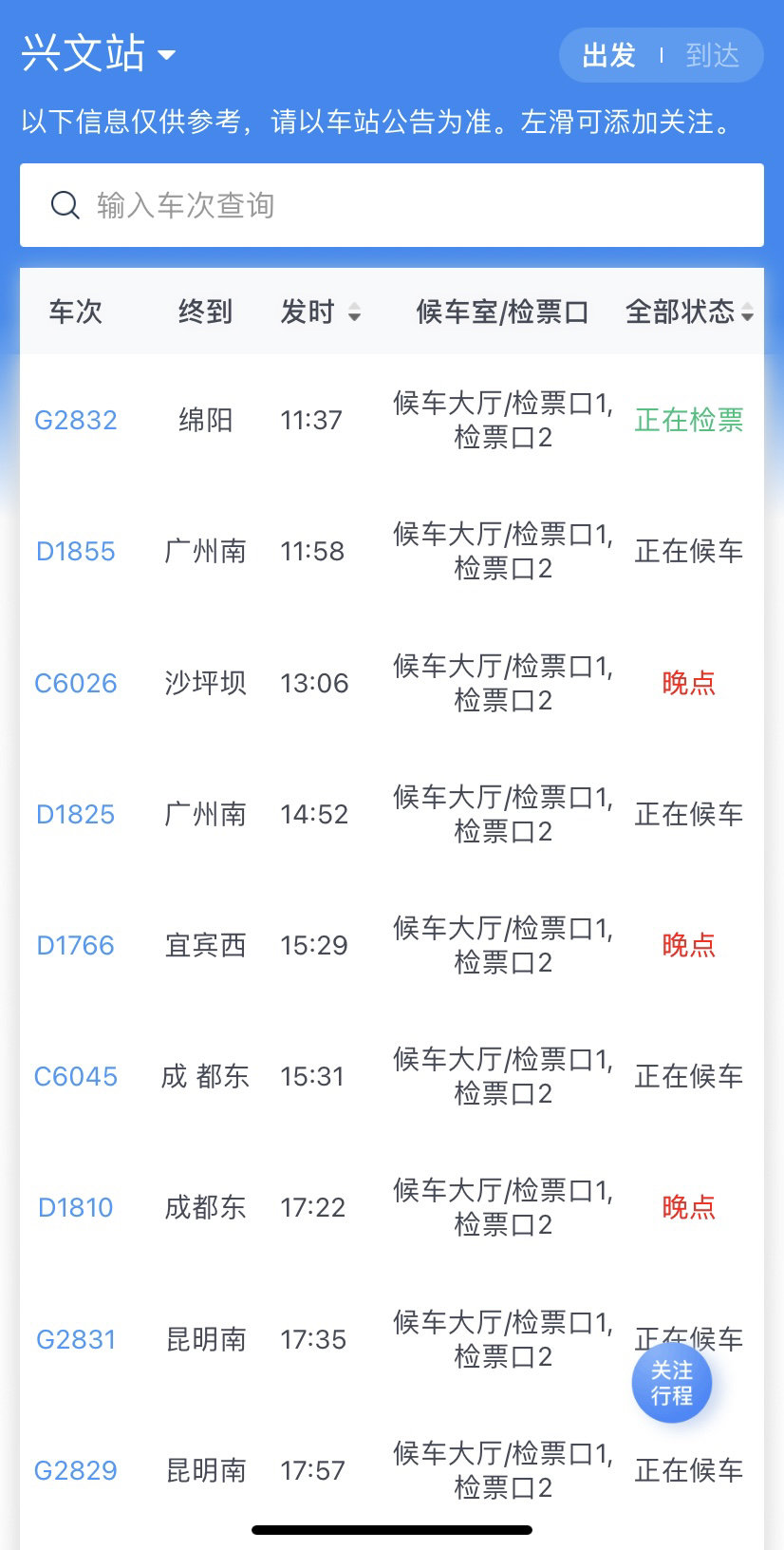
Task: Open train D1766 to 宜宾西
Action: tap(76, 945)
